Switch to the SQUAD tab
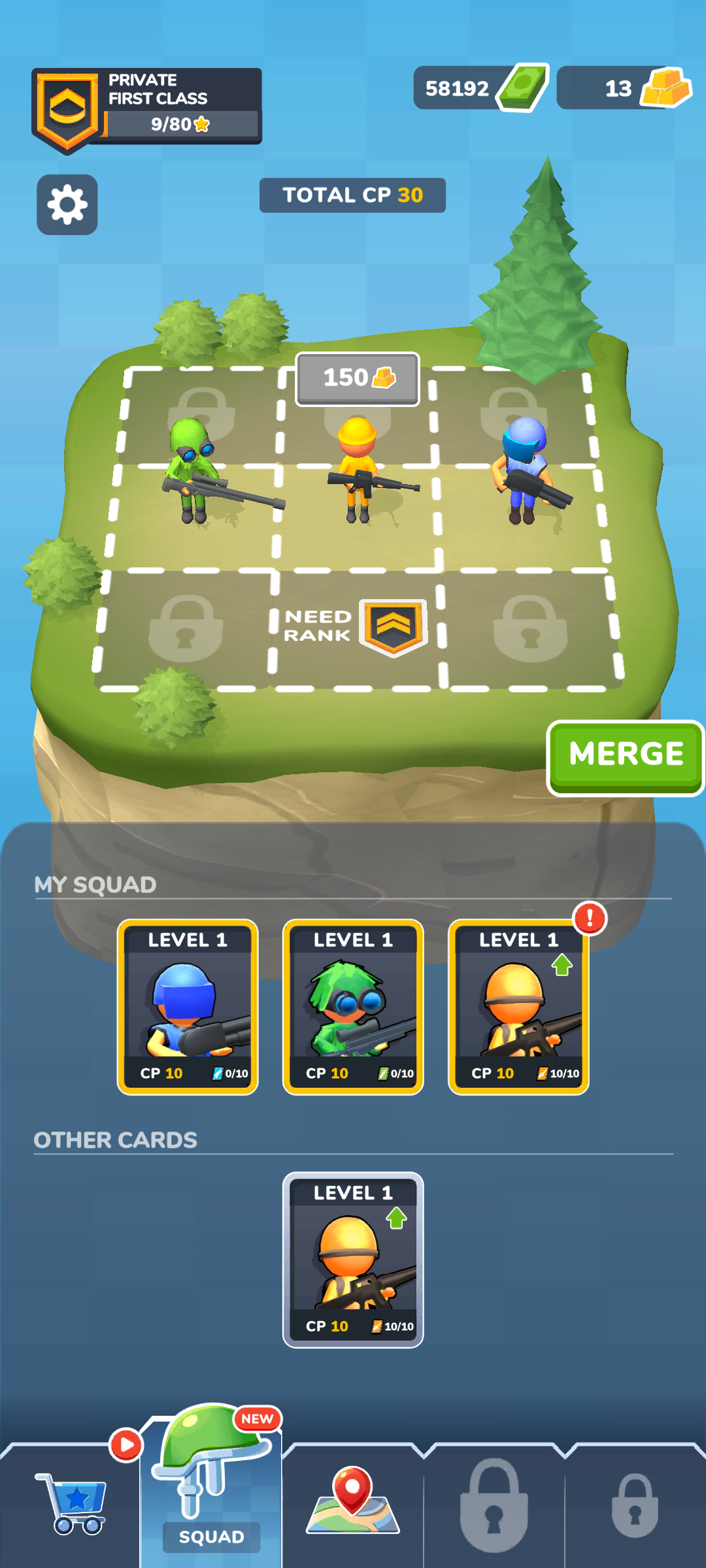The image size is (706, 1568). [210, 1535]
